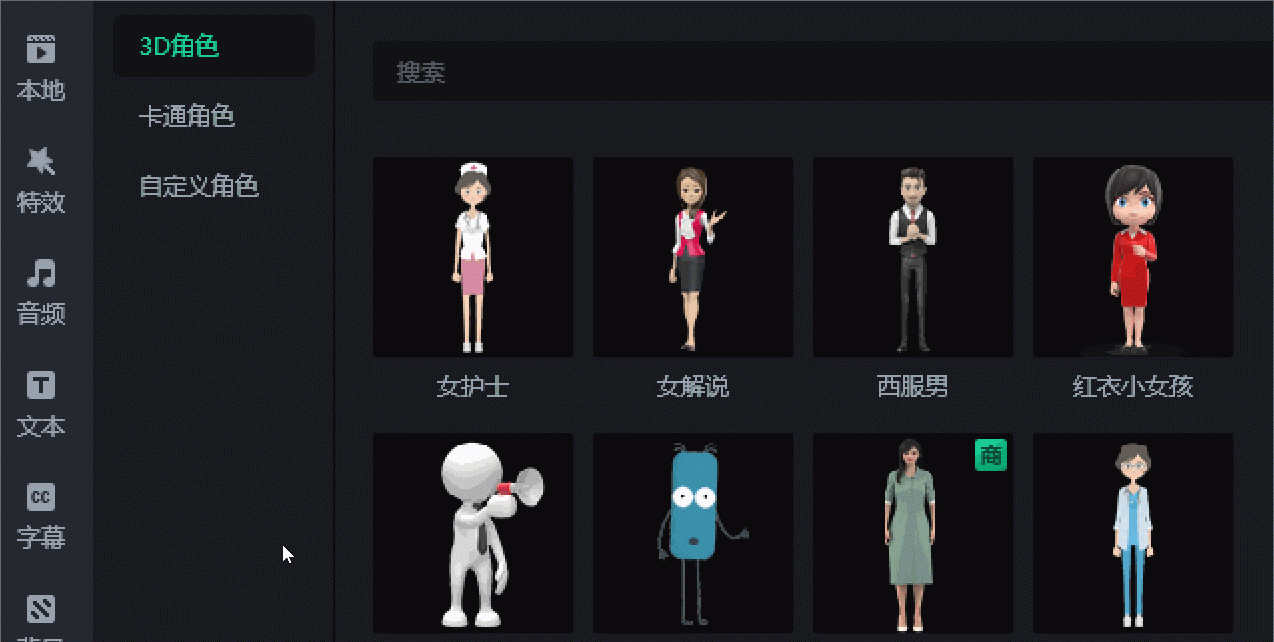Choose the 女护士 character
Screen dimensions: 1274x642
[x=473, y=257]
